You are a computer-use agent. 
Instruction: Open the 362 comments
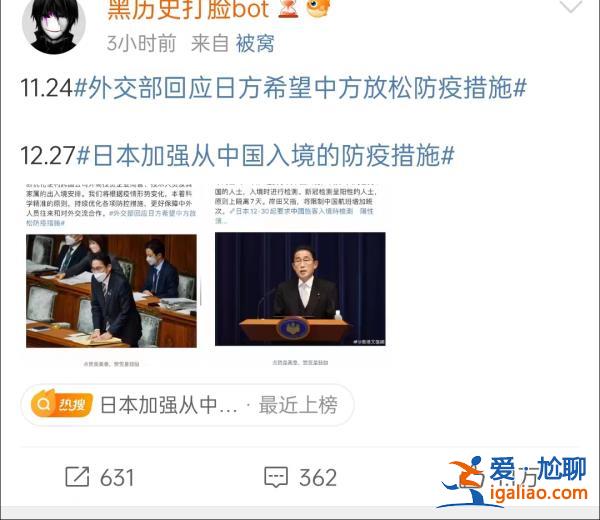pos(300,477)
